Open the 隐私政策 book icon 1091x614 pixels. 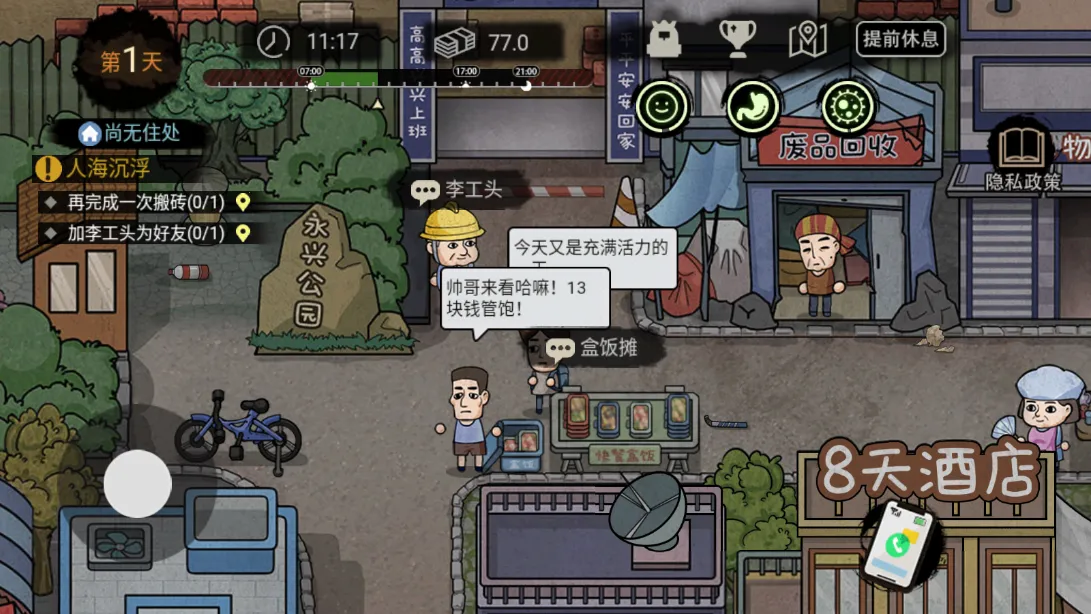1020,148
